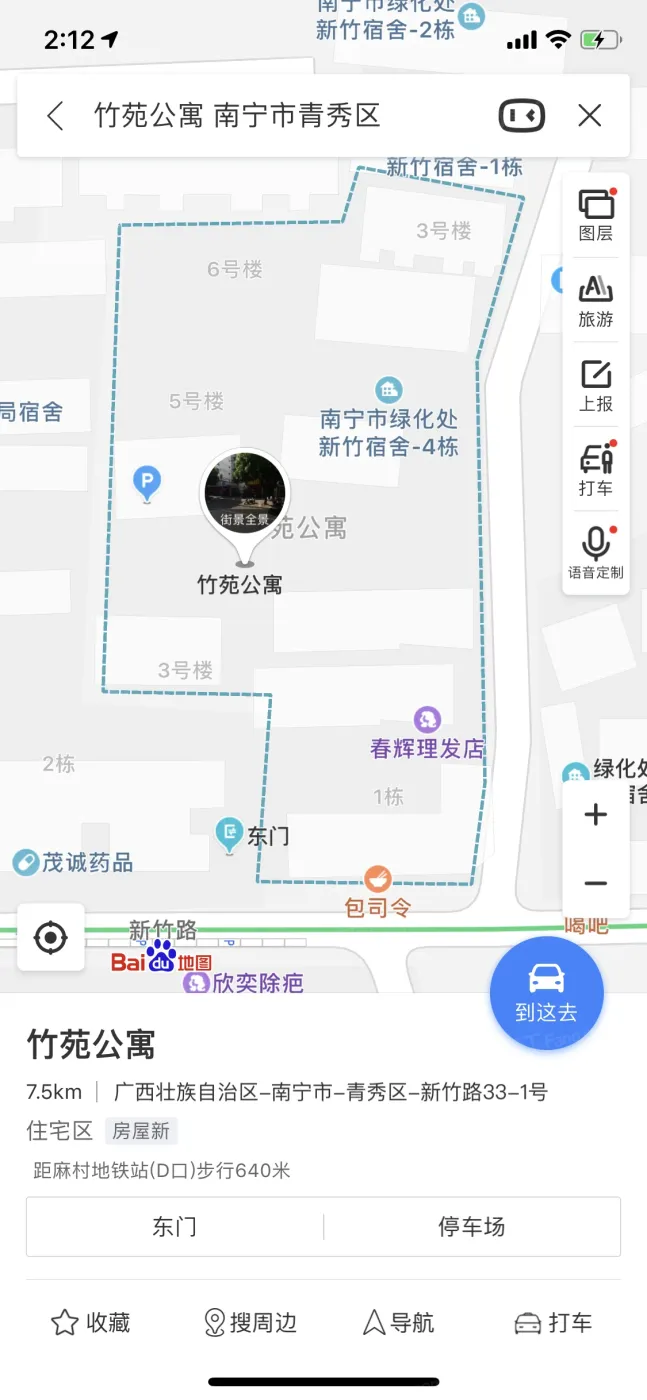The image size is (647, 1400).
Task: Hail a ride with bottom 打车 button
Action: coord(553,1323)
